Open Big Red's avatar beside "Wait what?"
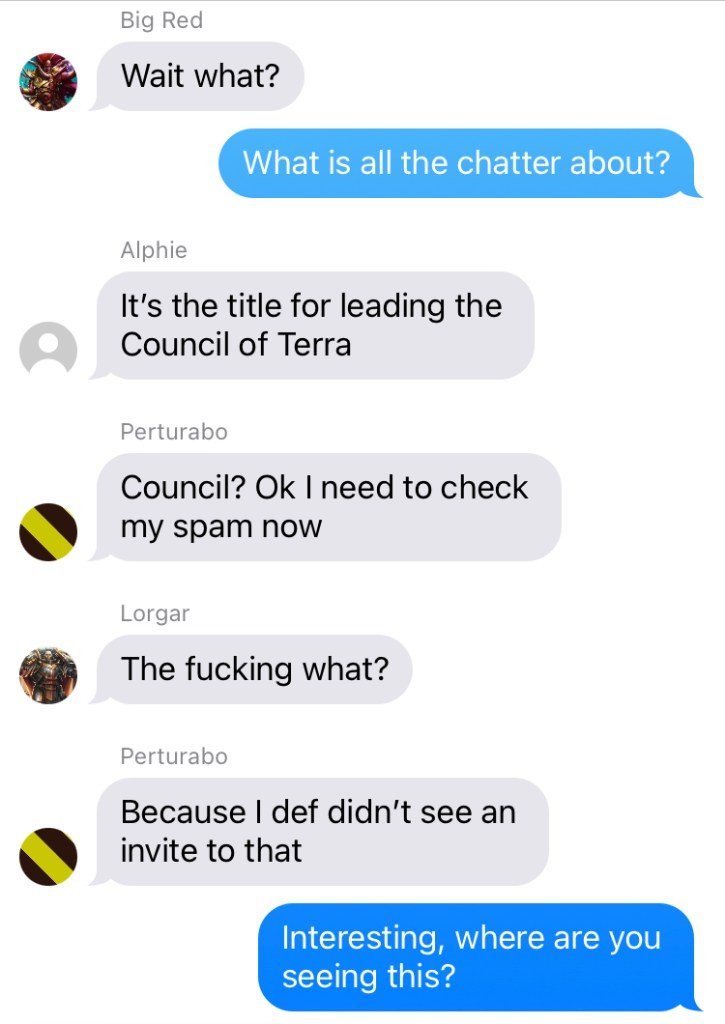Viewport: 725px width, 1024px height. pos(48,82)
